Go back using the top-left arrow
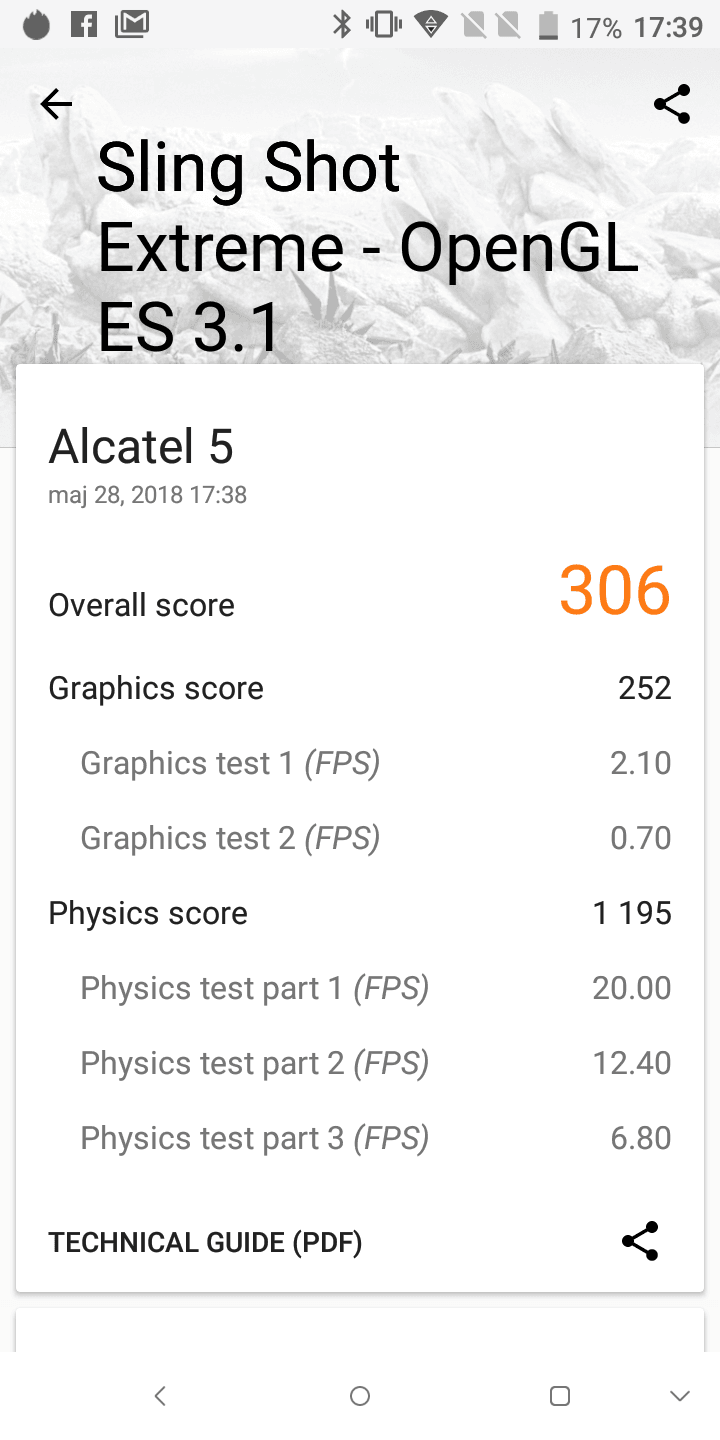720x1440 pixels. click(56, 104)
